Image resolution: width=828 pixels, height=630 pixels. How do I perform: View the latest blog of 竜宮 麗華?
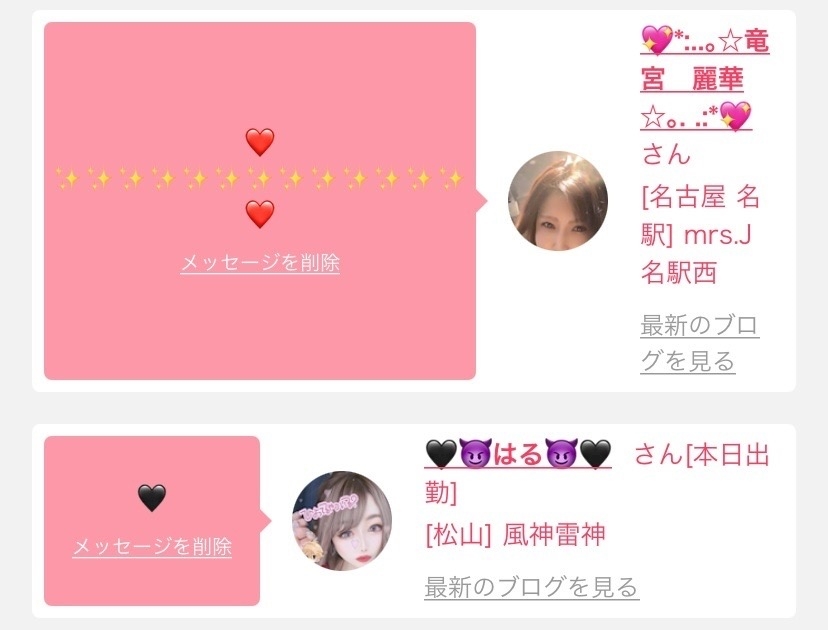[x=698, y=343]
